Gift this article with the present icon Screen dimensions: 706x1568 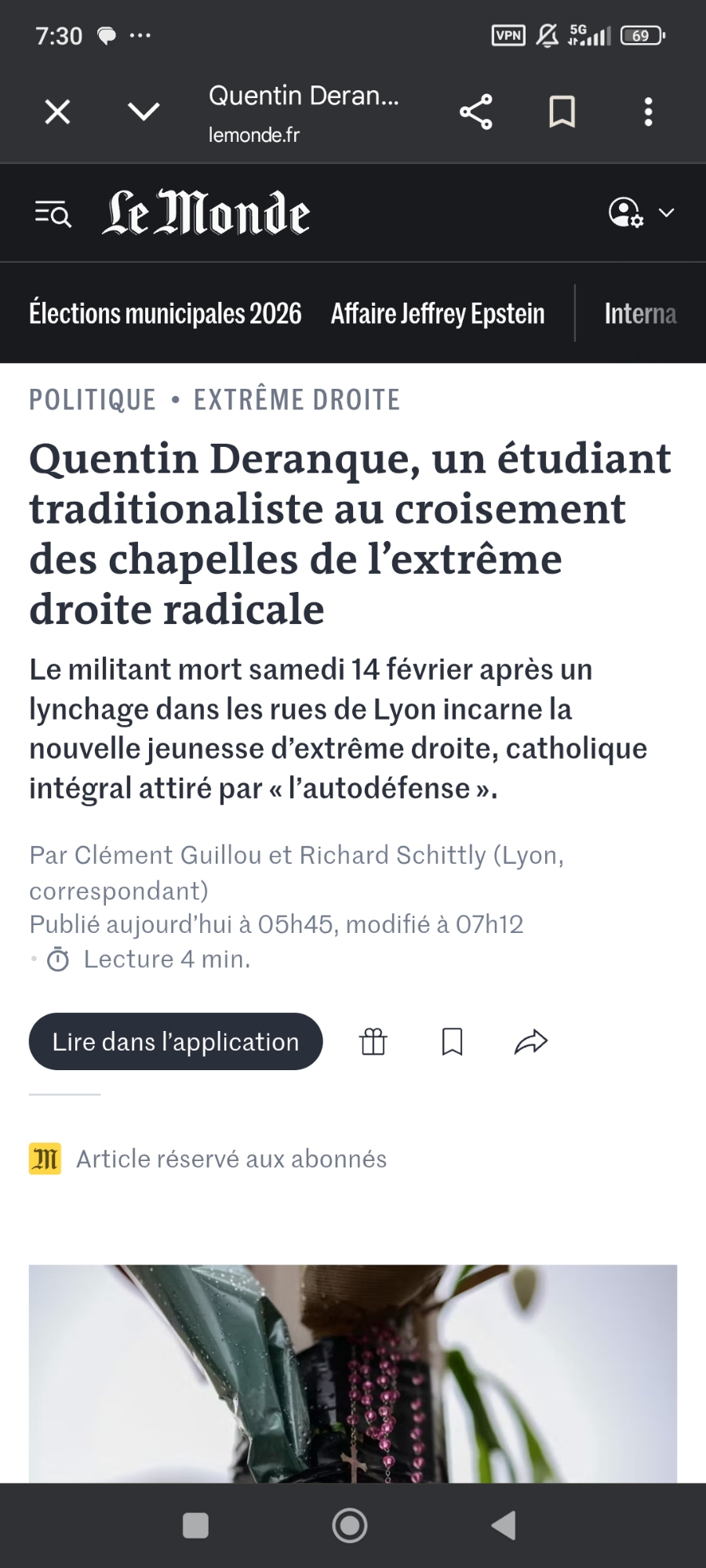[373, 1042]
